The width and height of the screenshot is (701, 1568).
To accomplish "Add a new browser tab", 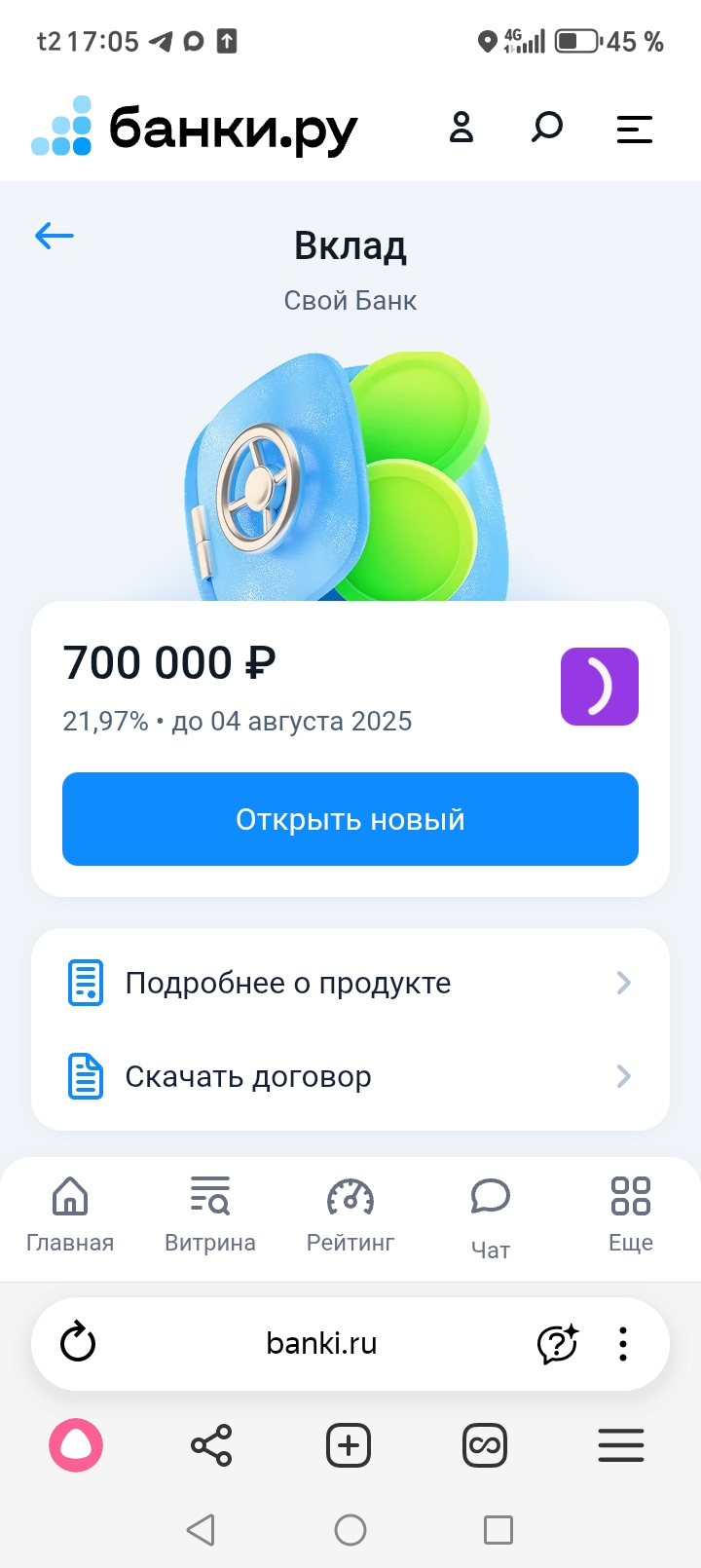I will [349, 1445].
